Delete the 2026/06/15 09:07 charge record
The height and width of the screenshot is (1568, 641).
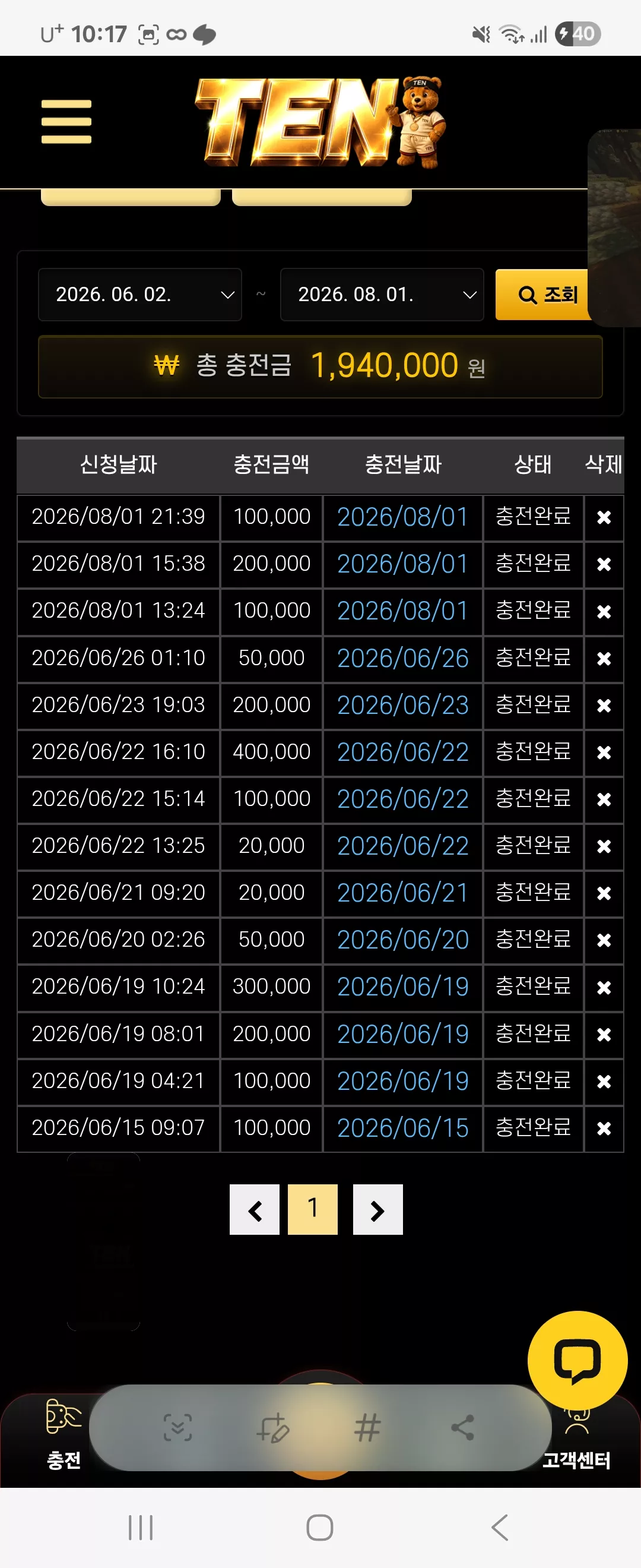pyautogui.click(x=604, y=1128)
